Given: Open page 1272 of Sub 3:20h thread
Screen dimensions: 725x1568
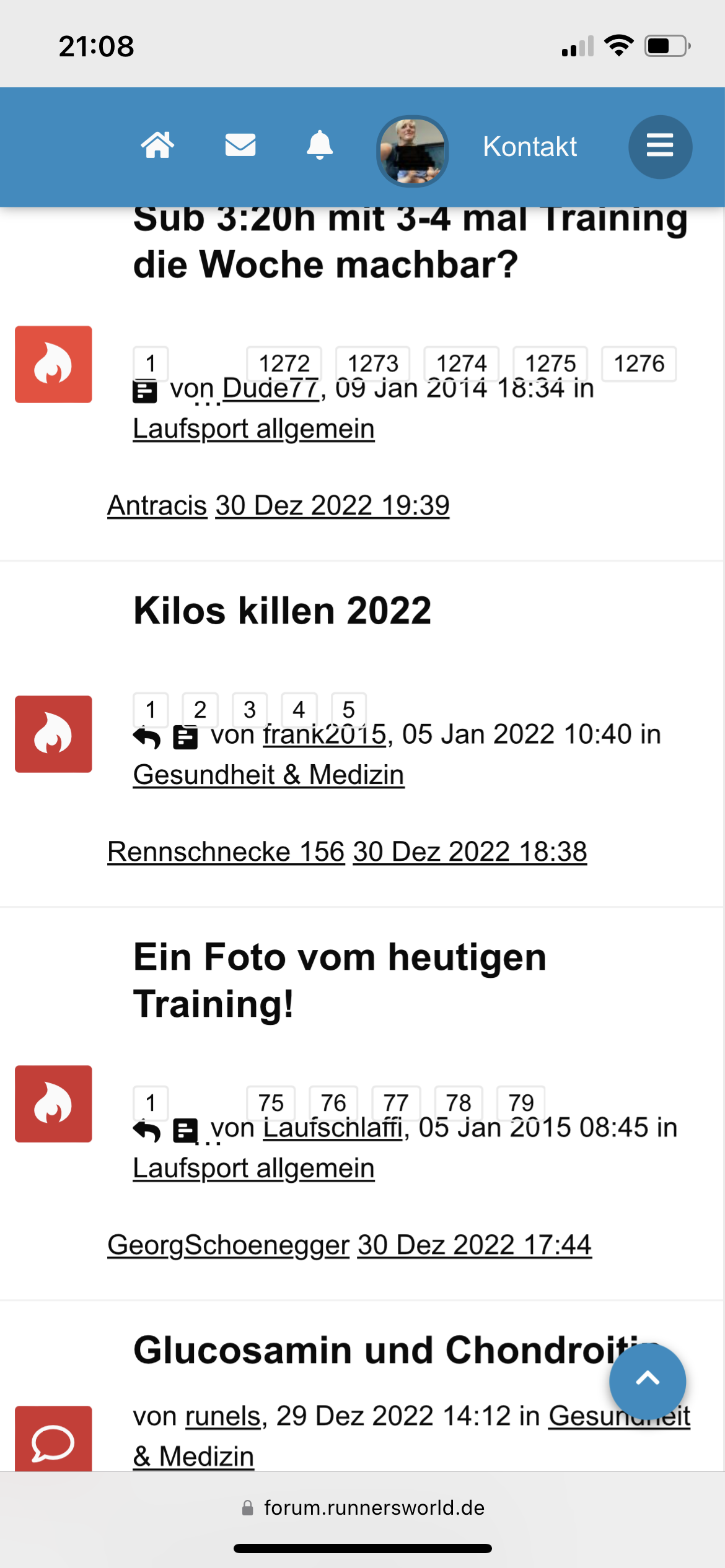Looking at the screenshot, I should tap(284, 364).
